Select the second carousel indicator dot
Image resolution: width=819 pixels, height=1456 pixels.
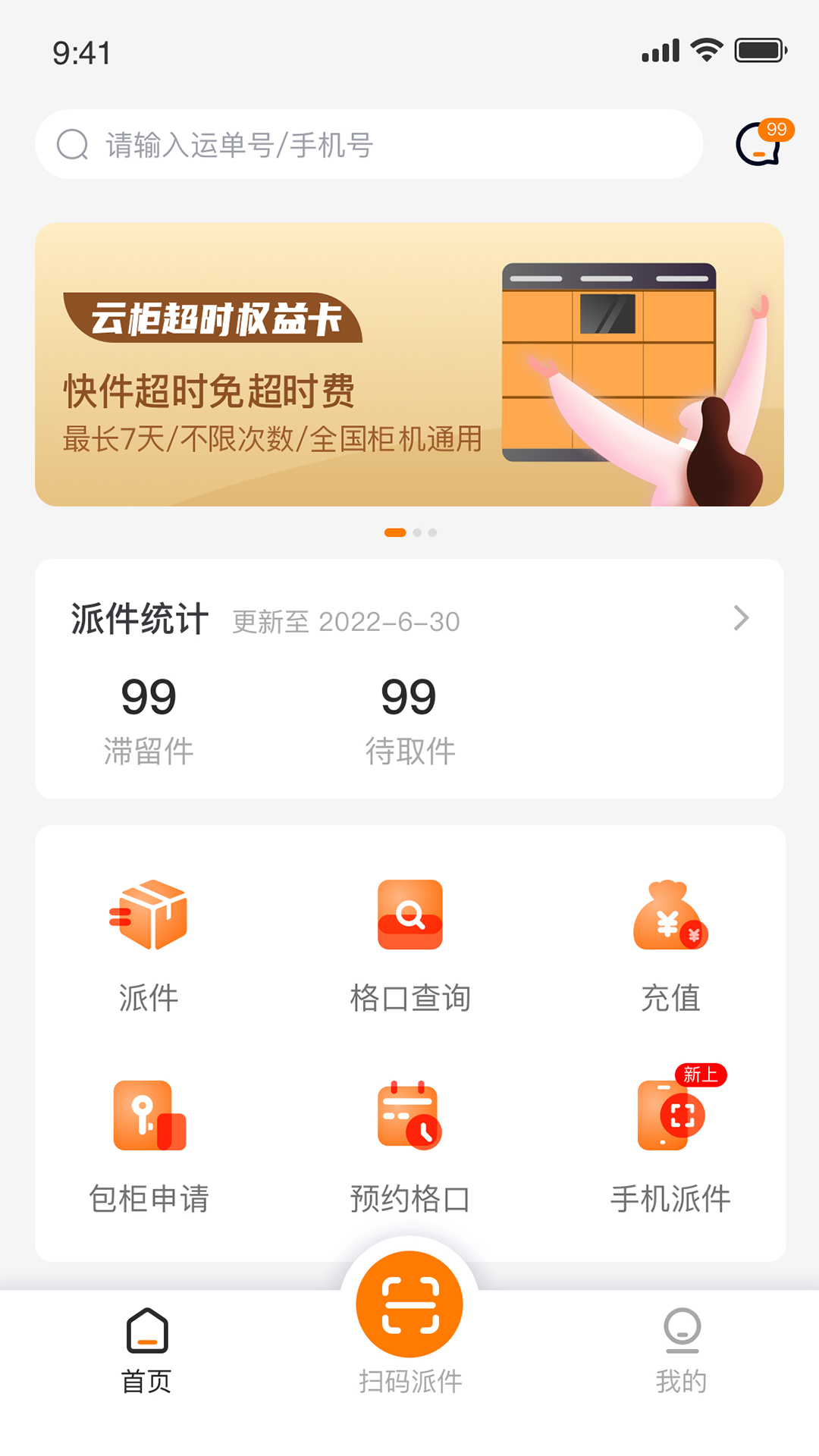417,532
